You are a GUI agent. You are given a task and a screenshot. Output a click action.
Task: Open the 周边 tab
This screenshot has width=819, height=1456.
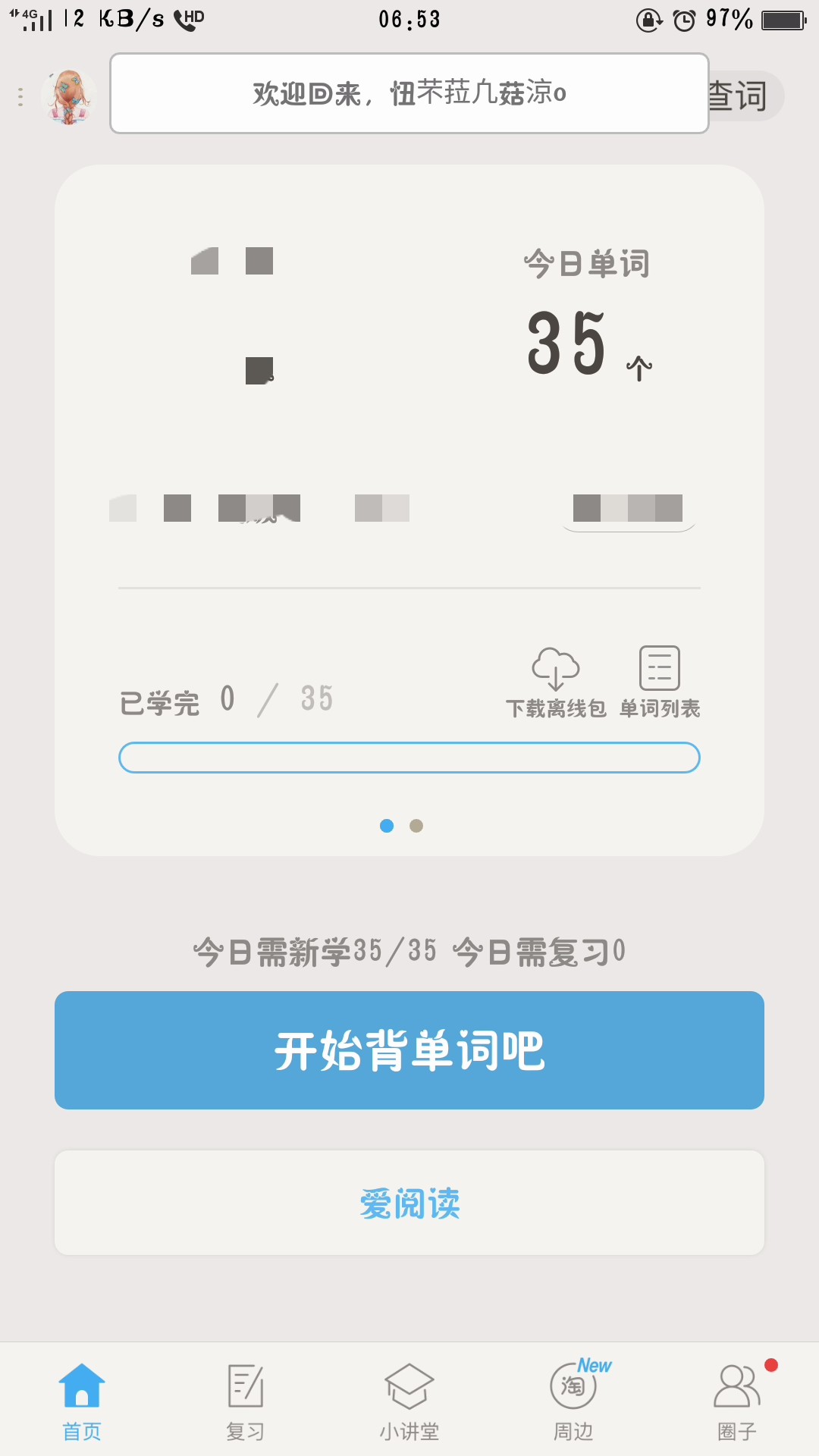[x=573, y=1401]
